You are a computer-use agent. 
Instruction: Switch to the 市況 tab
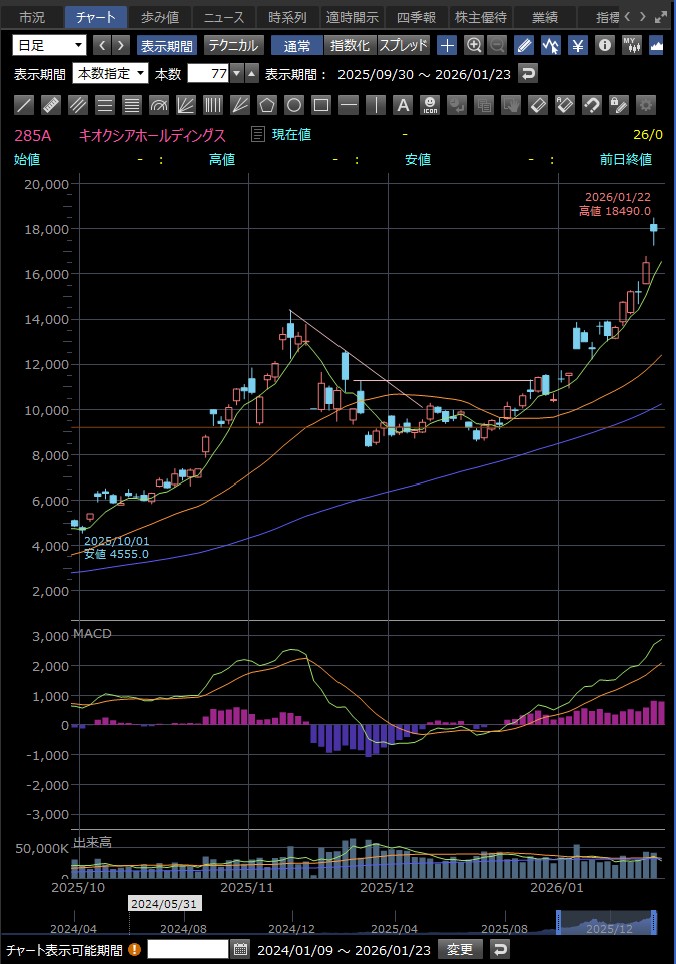pyautogui.click(x=32, y=17)
